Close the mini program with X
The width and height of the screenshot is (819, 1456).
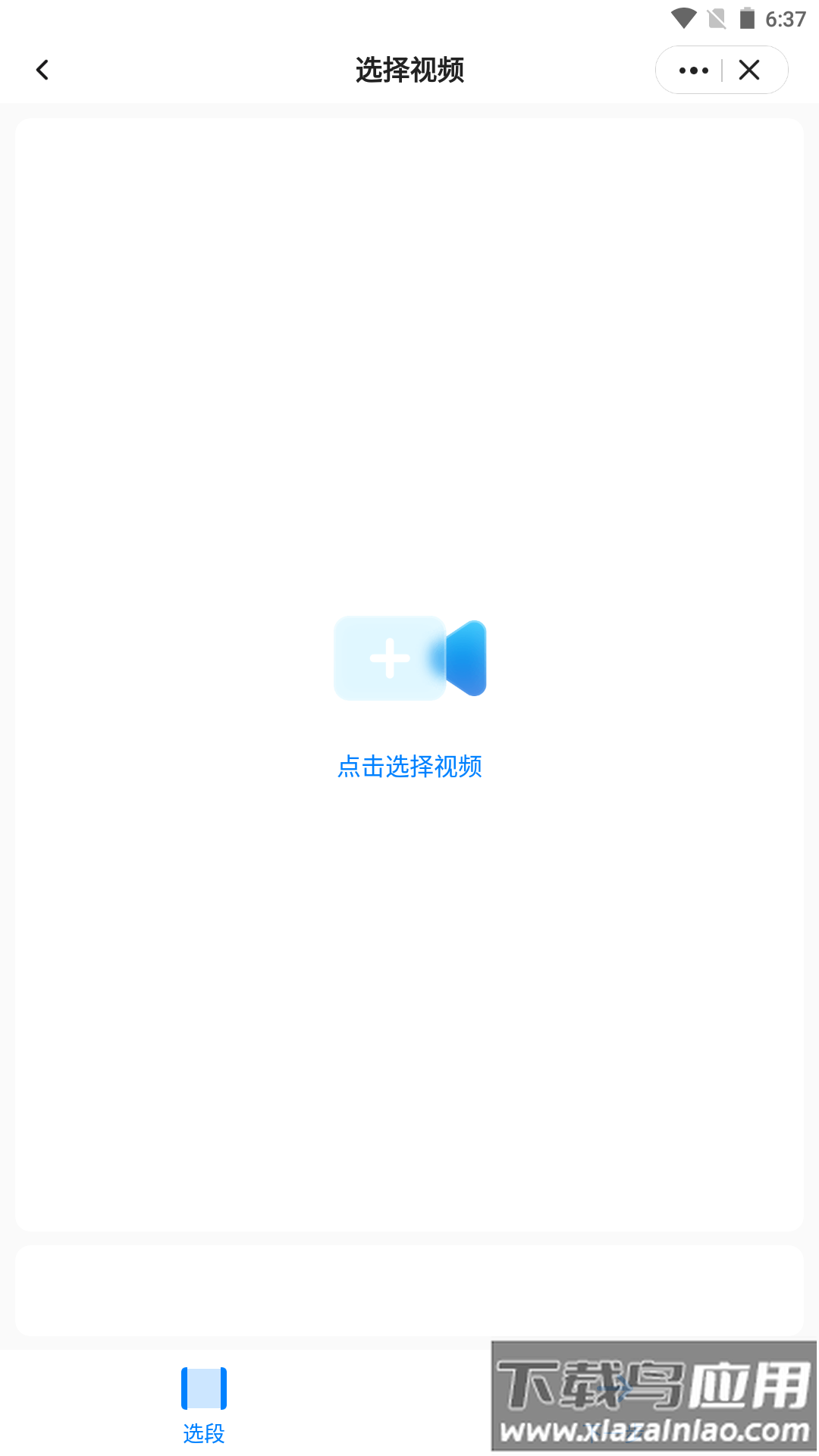[749, 71]
